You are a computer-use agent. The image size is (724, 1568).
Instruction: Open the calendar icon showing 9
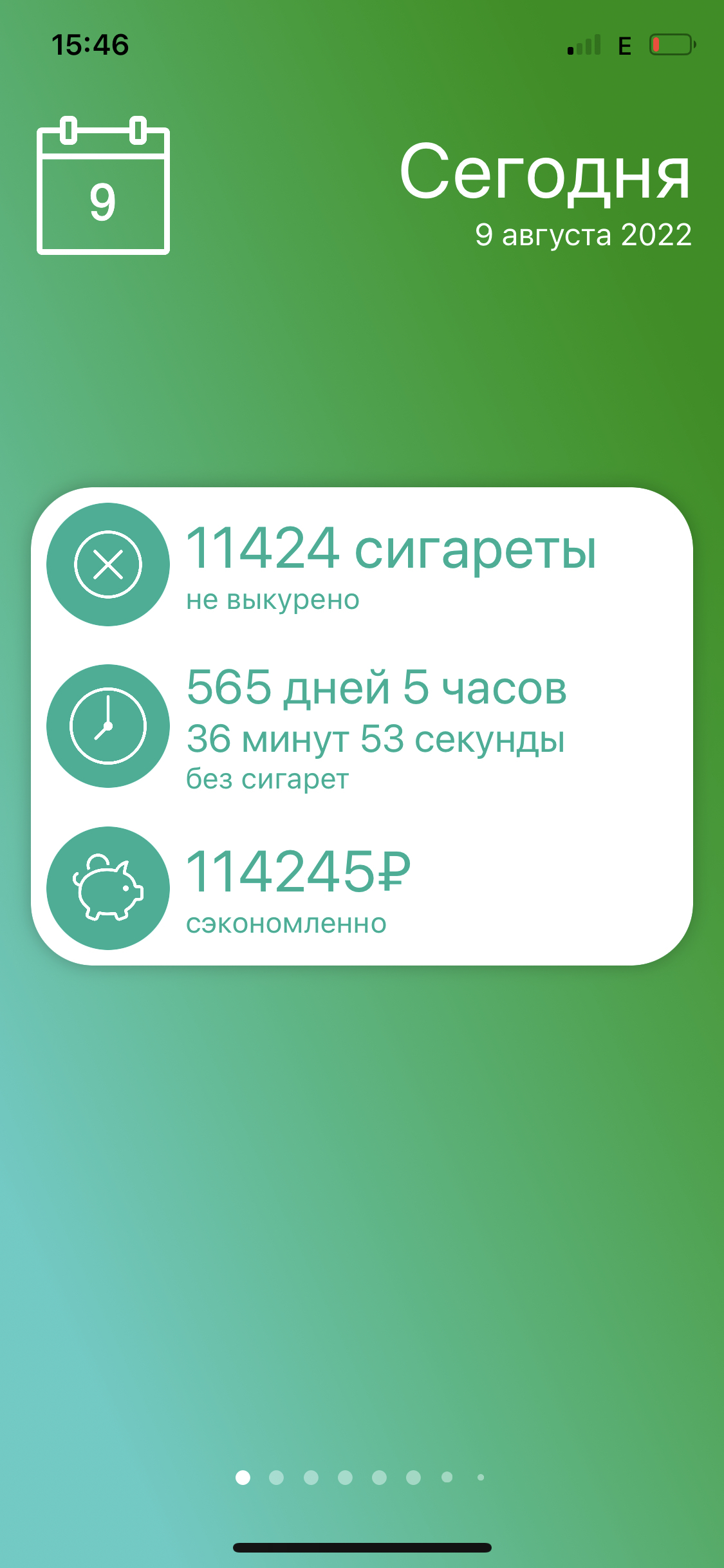click(103, 185)
